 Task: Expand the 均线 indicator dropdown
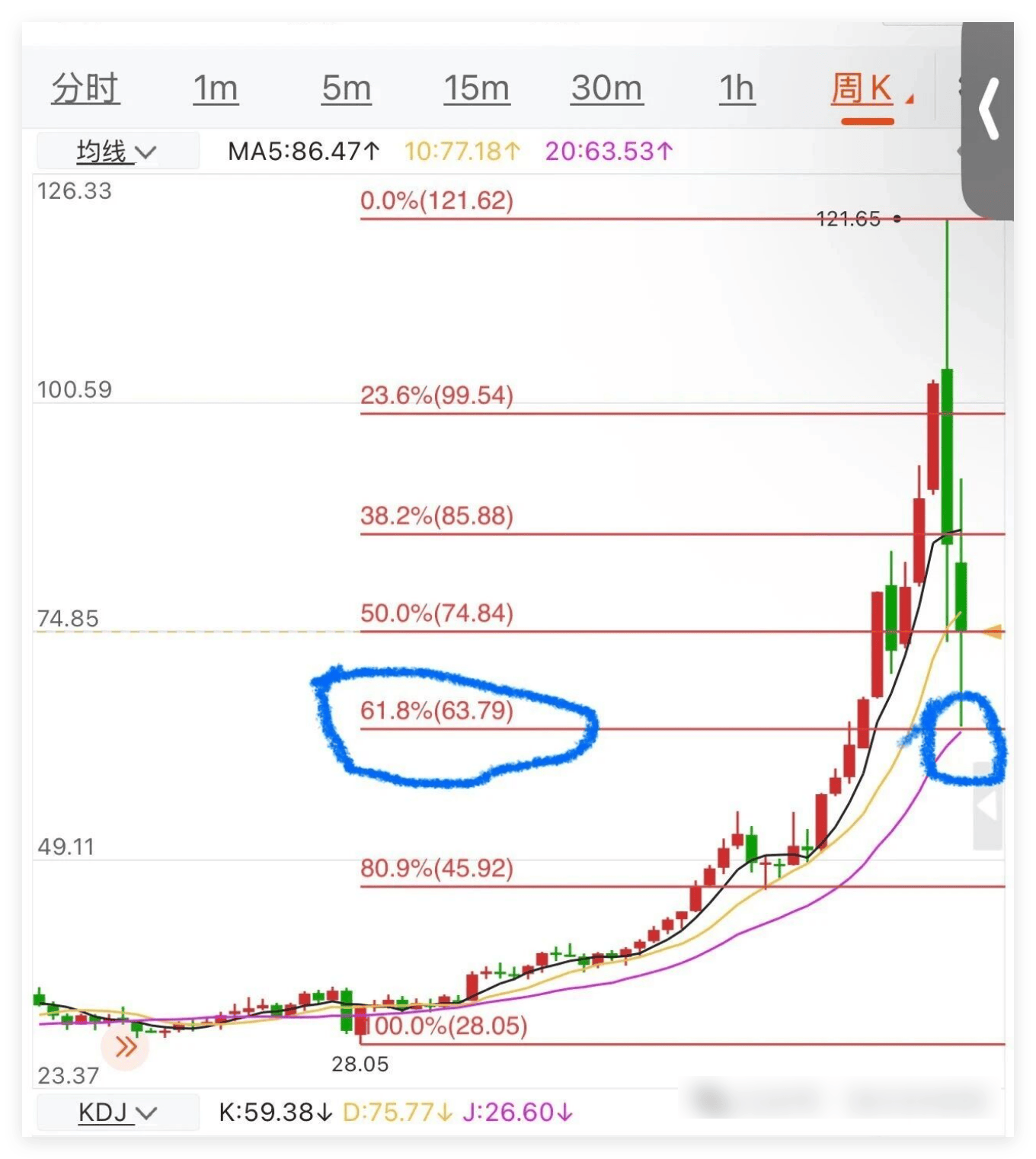point(117,152)
